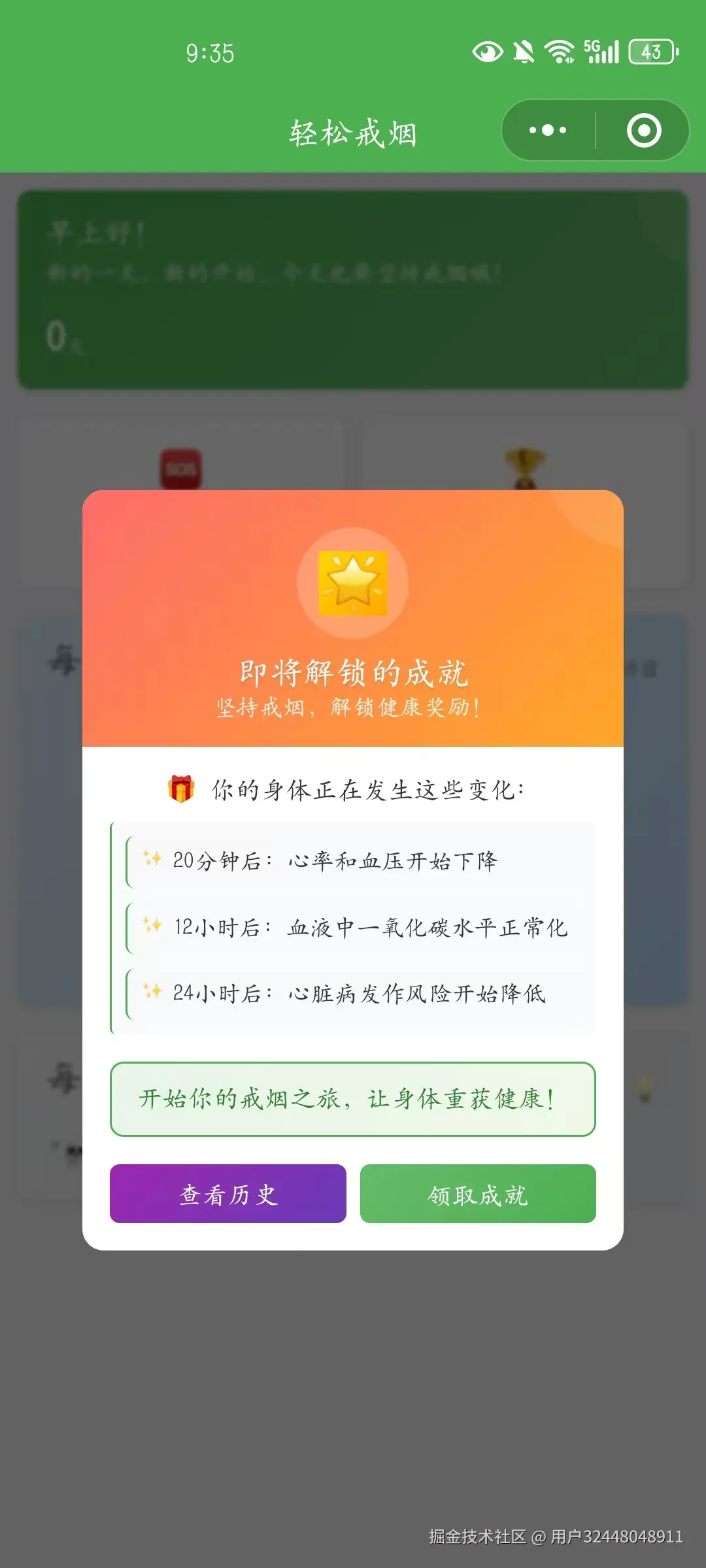
Task: Tap the golden star badge in the popup
Action: point(352,583)
